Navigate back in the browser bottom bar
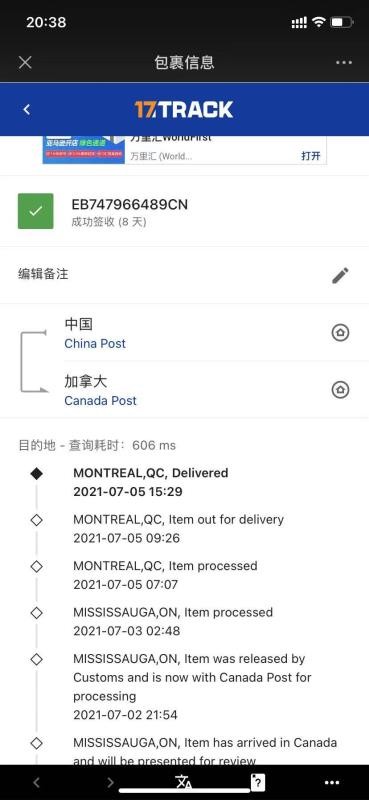 click(36, 782)
